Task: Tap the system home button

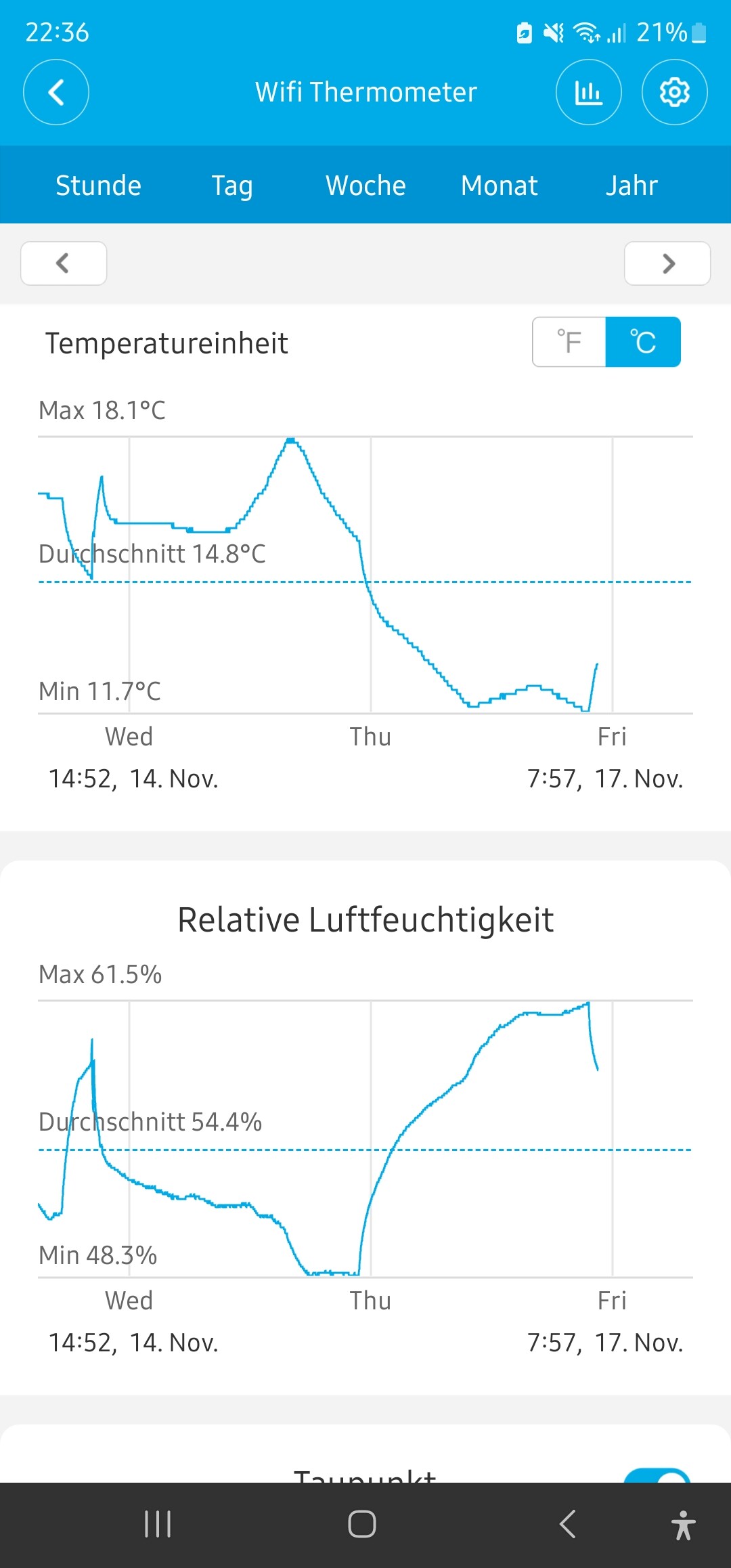Action: point(362,1524)
